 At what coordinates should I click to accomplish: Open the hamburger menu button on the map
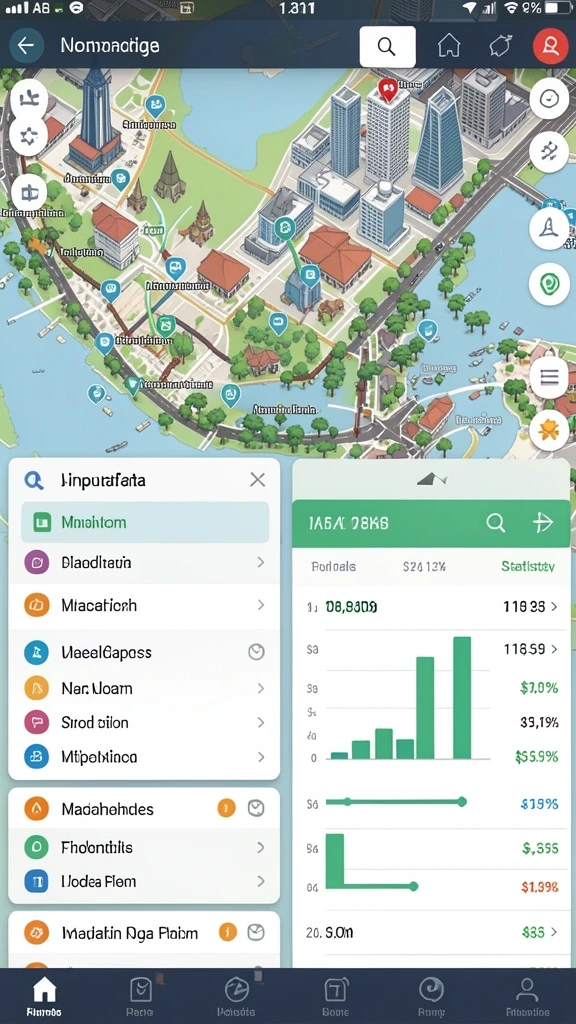coord(549,377)
